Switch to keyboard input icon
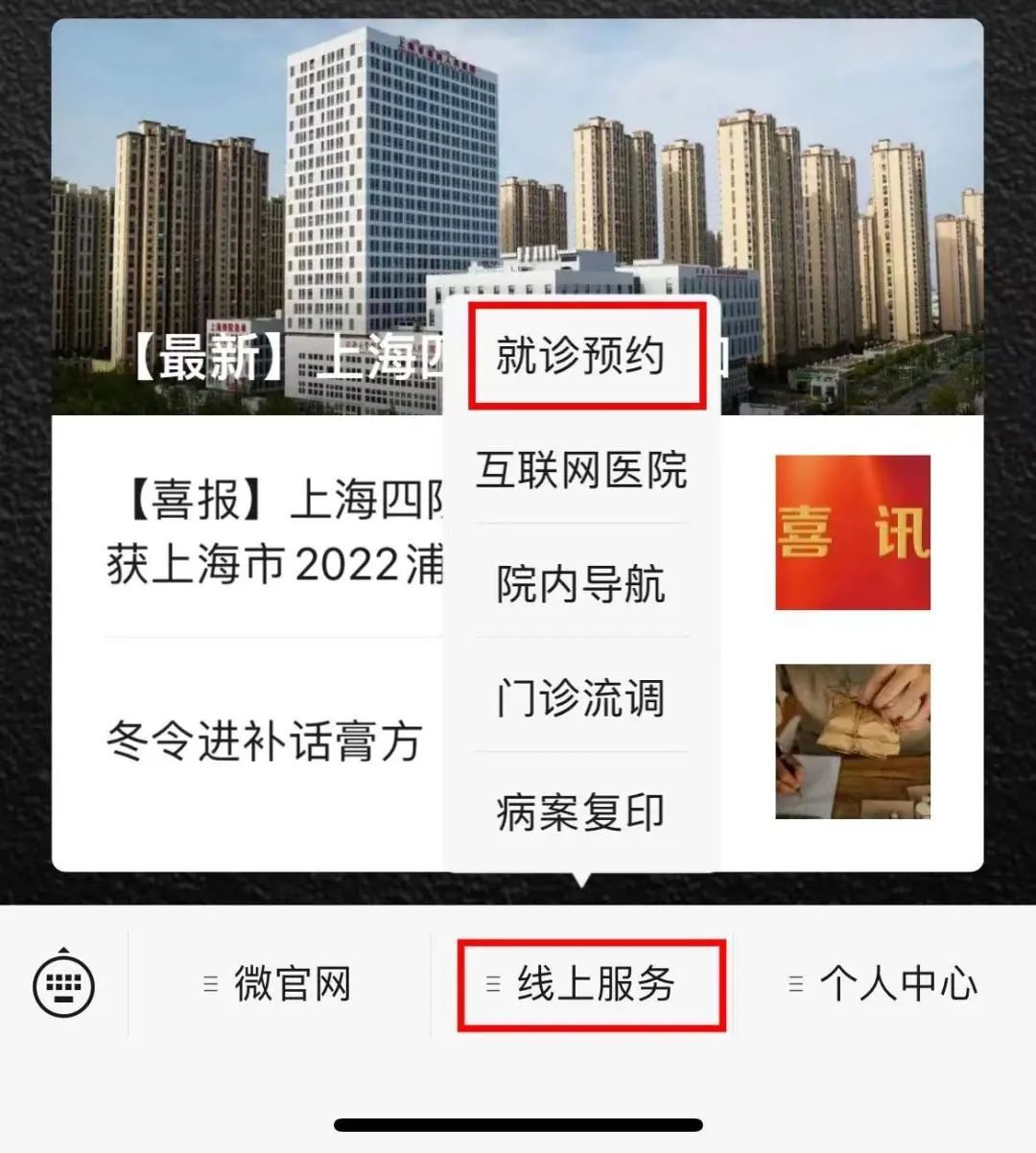Viewport: 1036px width, 1153px height. 63,983
